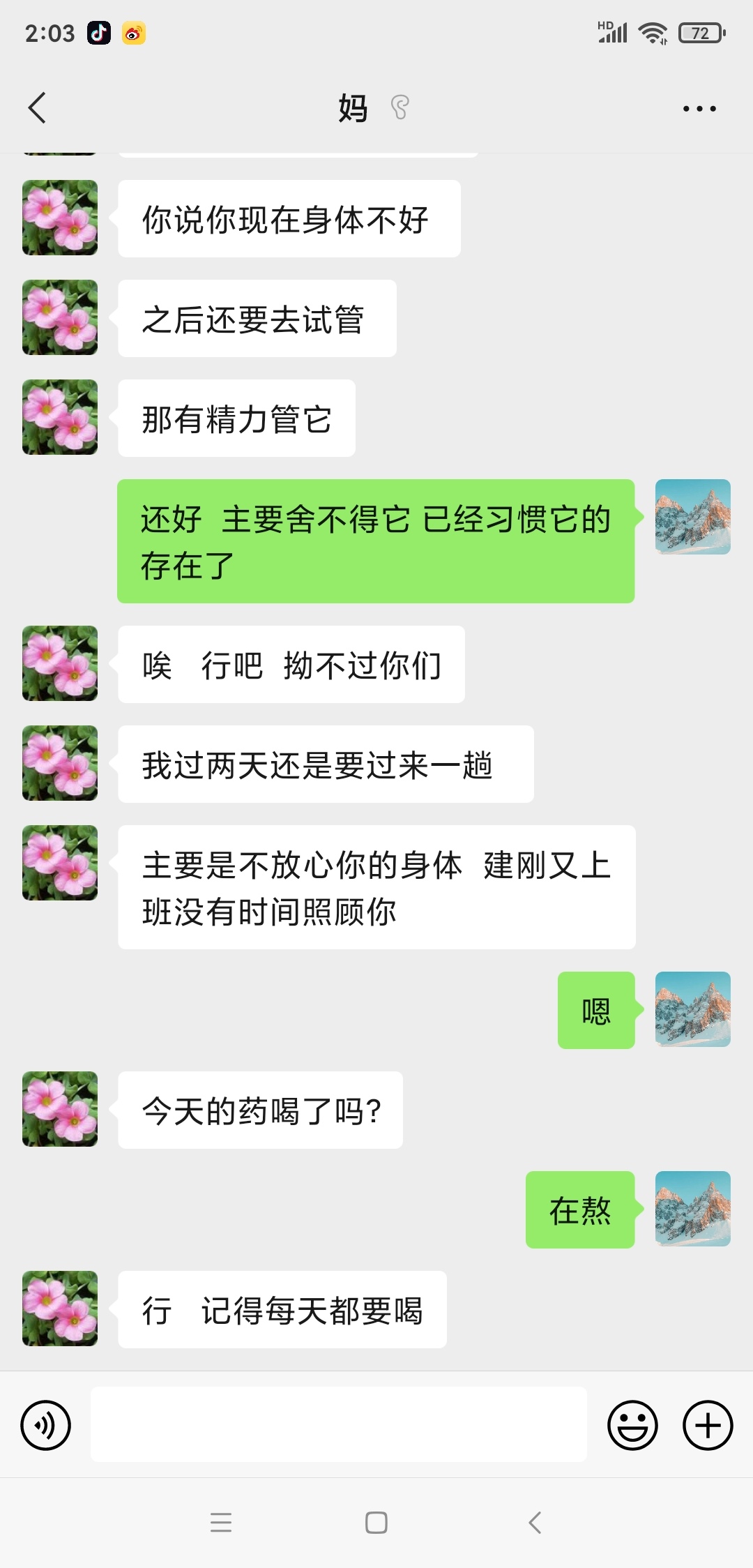Focus the message text field
The width and height of the screenshot is (753, 1568).
[x=338, y=1424]
